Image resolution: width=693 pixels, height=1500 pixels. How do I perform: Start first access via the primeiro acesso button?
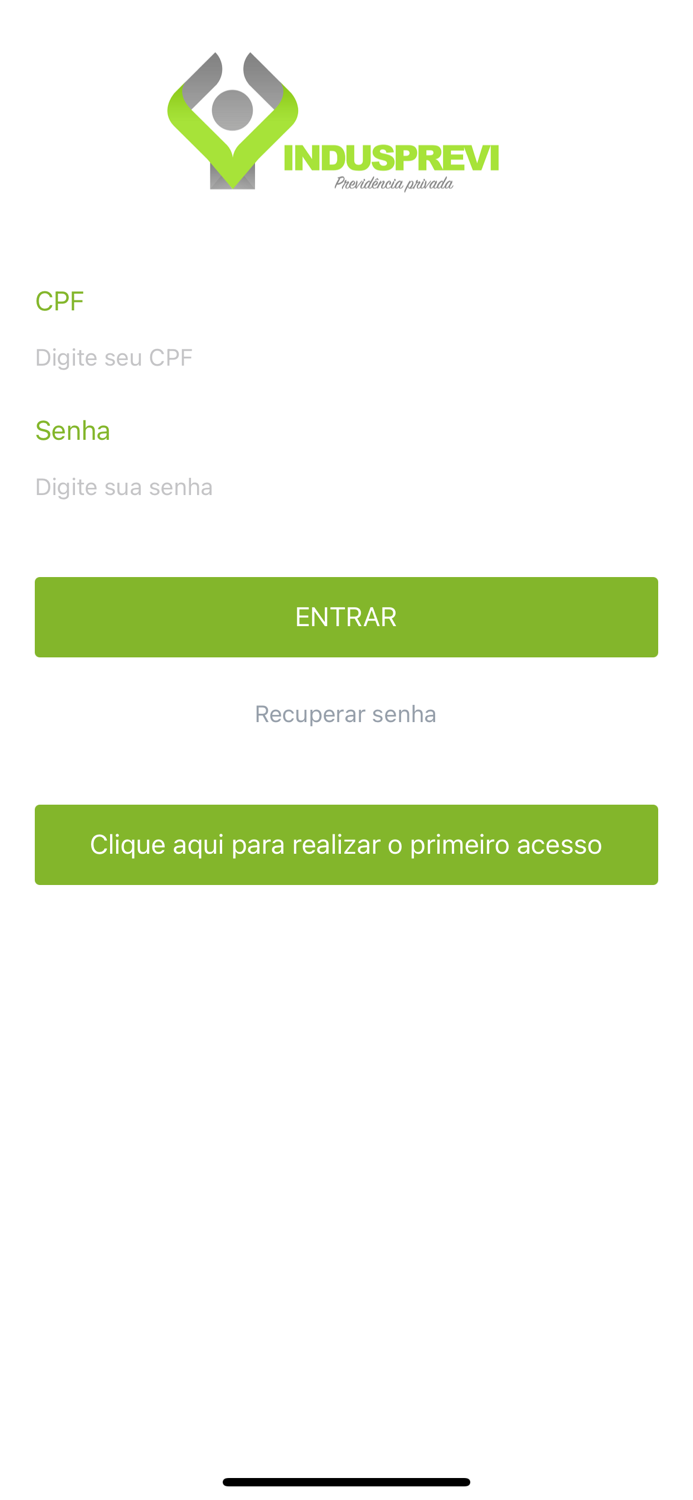pyautogui.click(x=346, y=845)
